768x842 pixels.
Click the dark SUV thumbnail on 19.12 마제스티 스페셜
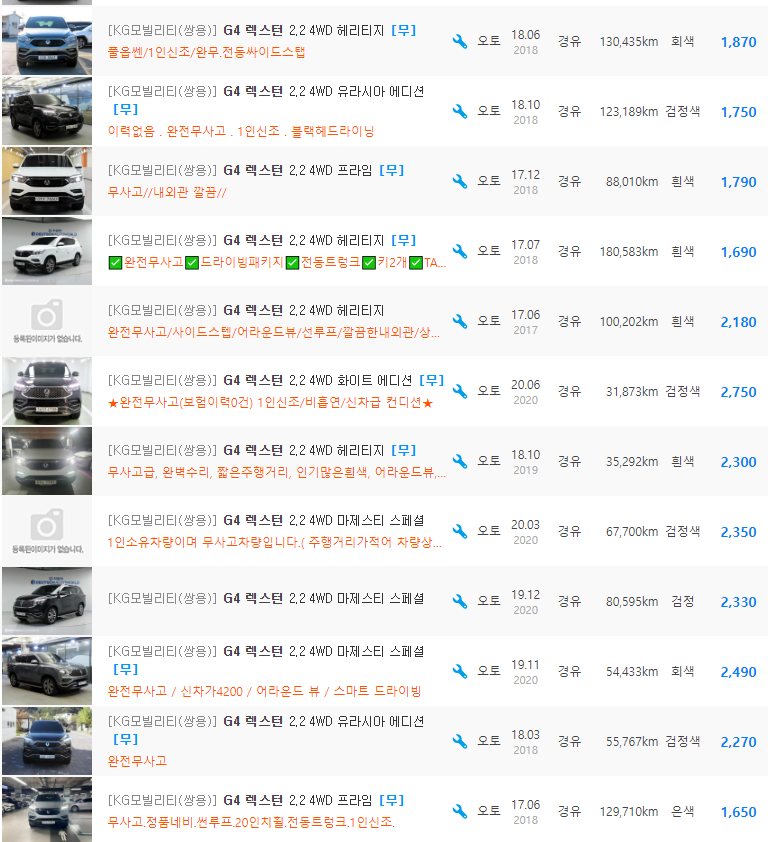pyautogui.click(x=46, y=601)
